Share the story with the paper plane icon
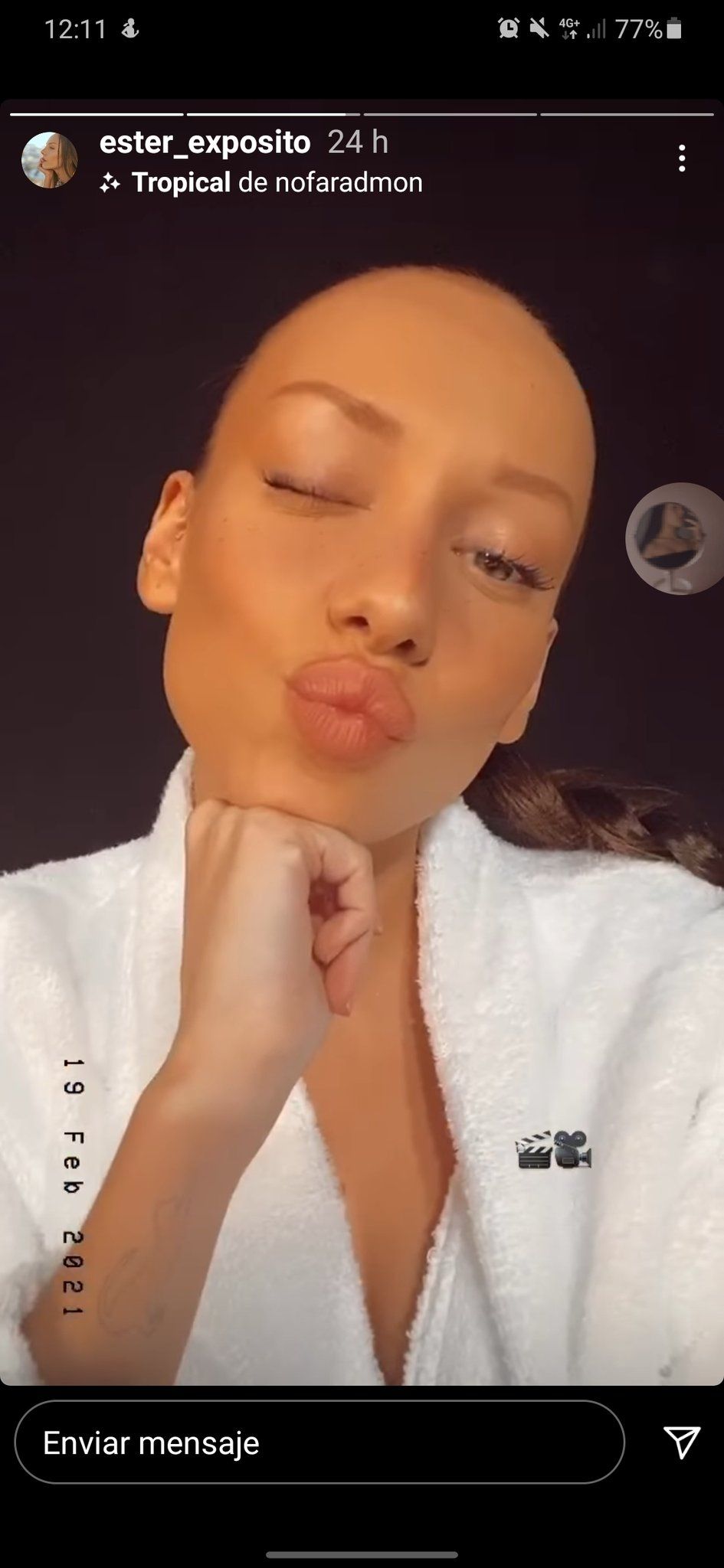 (x=681, y=1442)
